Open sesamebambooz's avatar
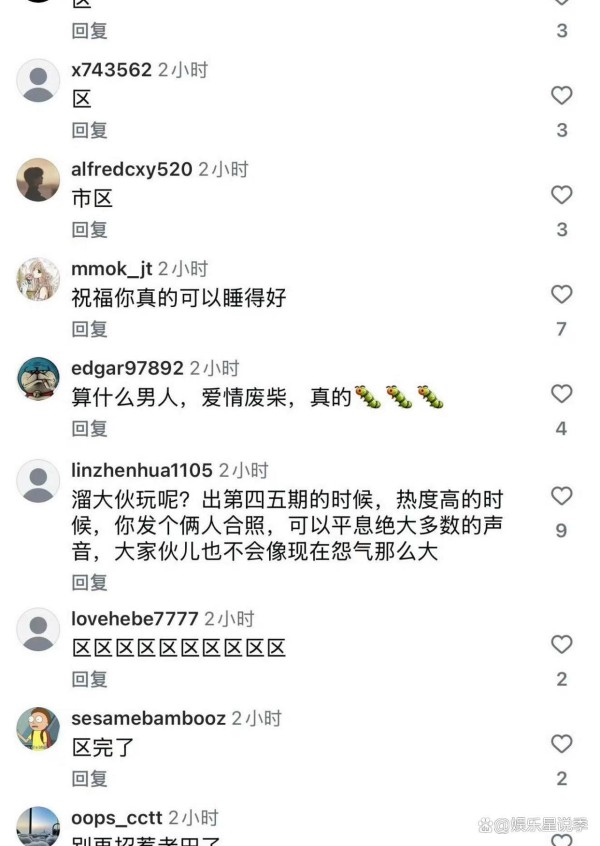 click(x=38, y=729)
